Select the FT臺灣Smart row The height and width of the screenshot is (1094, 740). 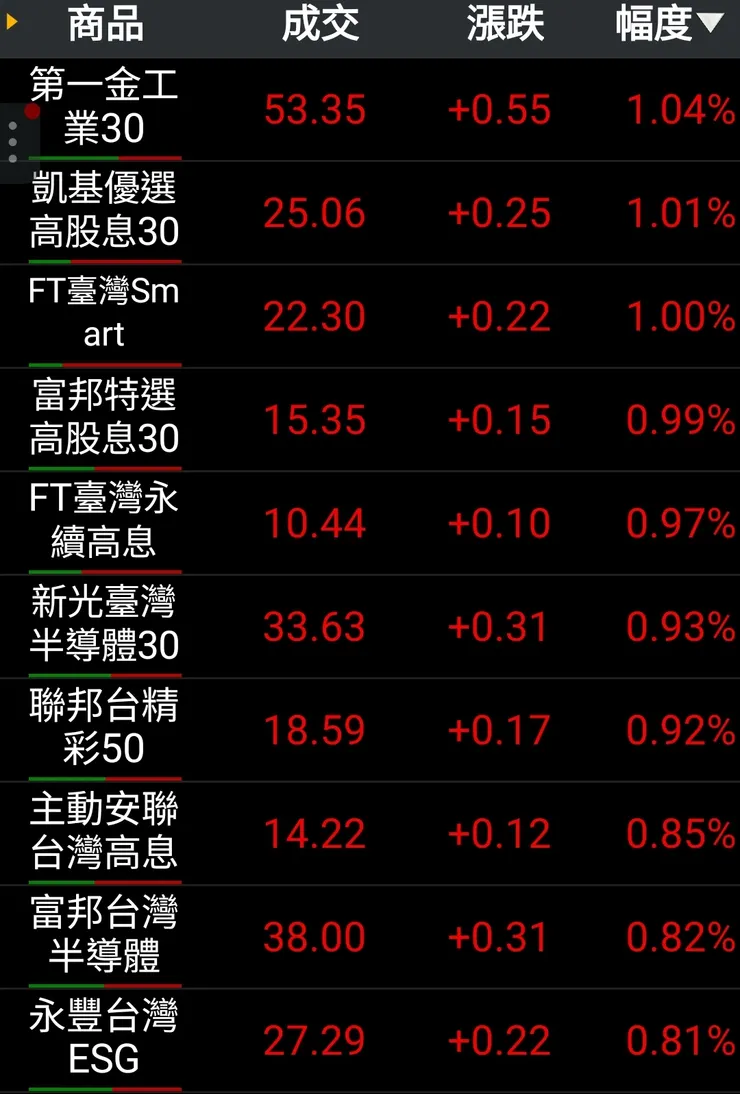coord(105,315)
